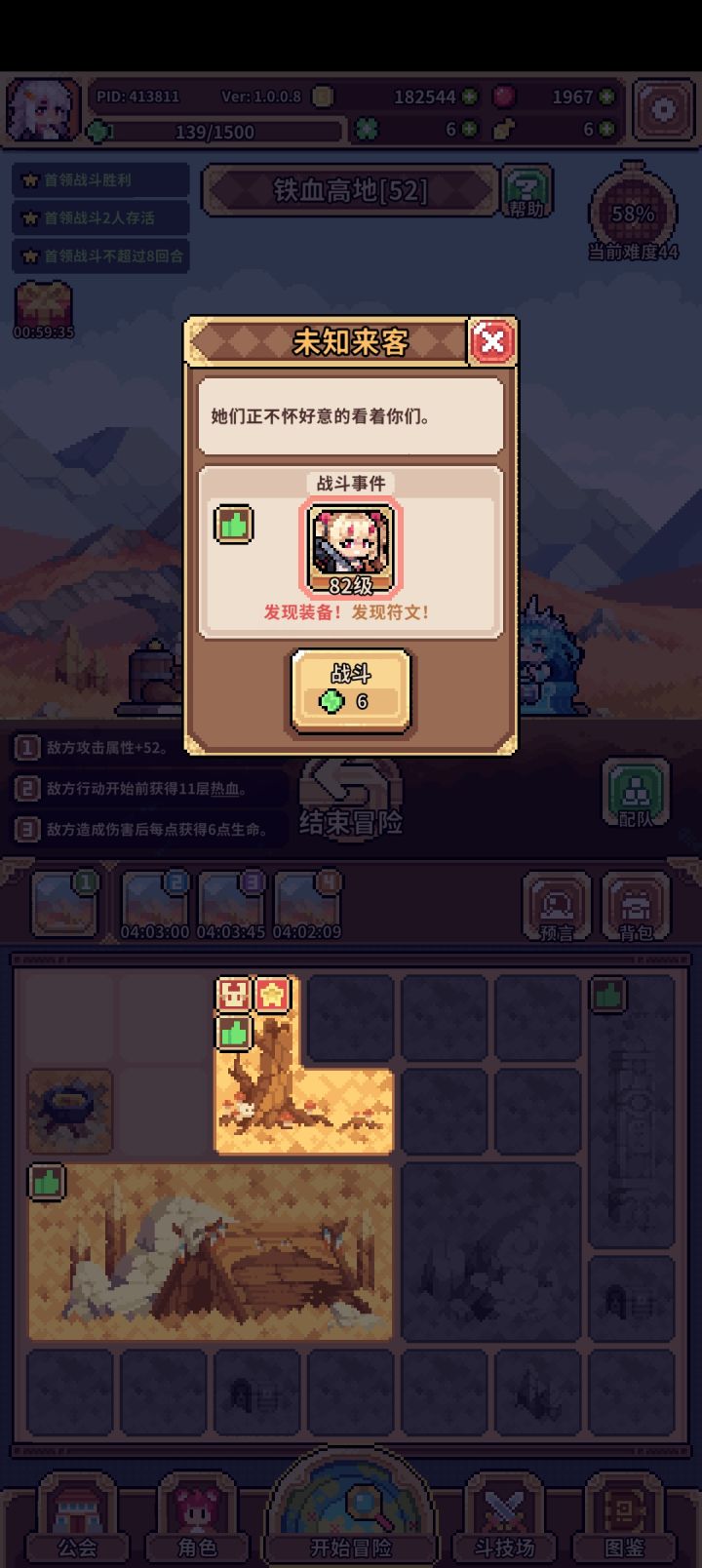The image size is (702, 1568).
Task: Click the 帮助 help icon beside the stage name
Action: pyautogui.click(x=528, y=191)
